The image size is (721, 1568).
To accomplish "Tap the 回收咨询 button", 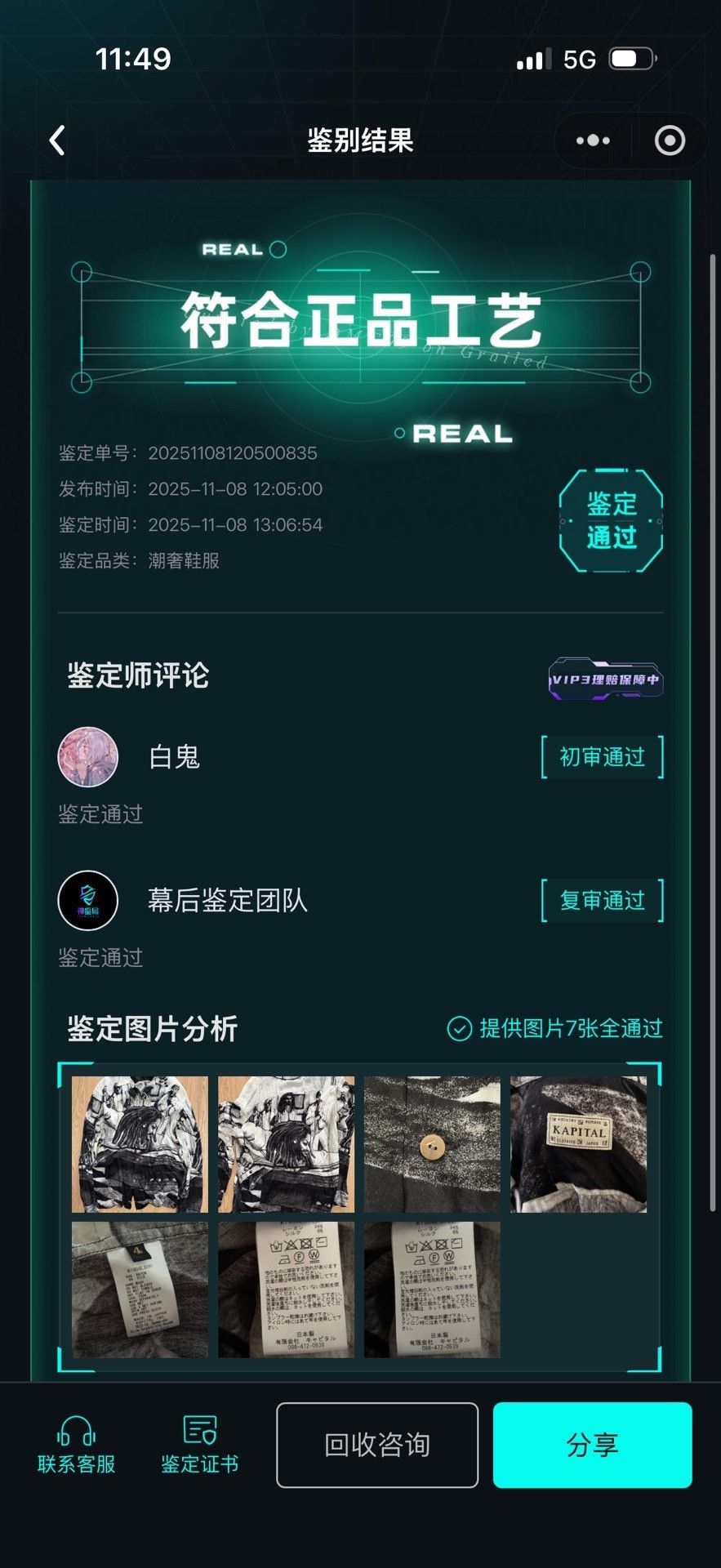I will [377, 1445].
